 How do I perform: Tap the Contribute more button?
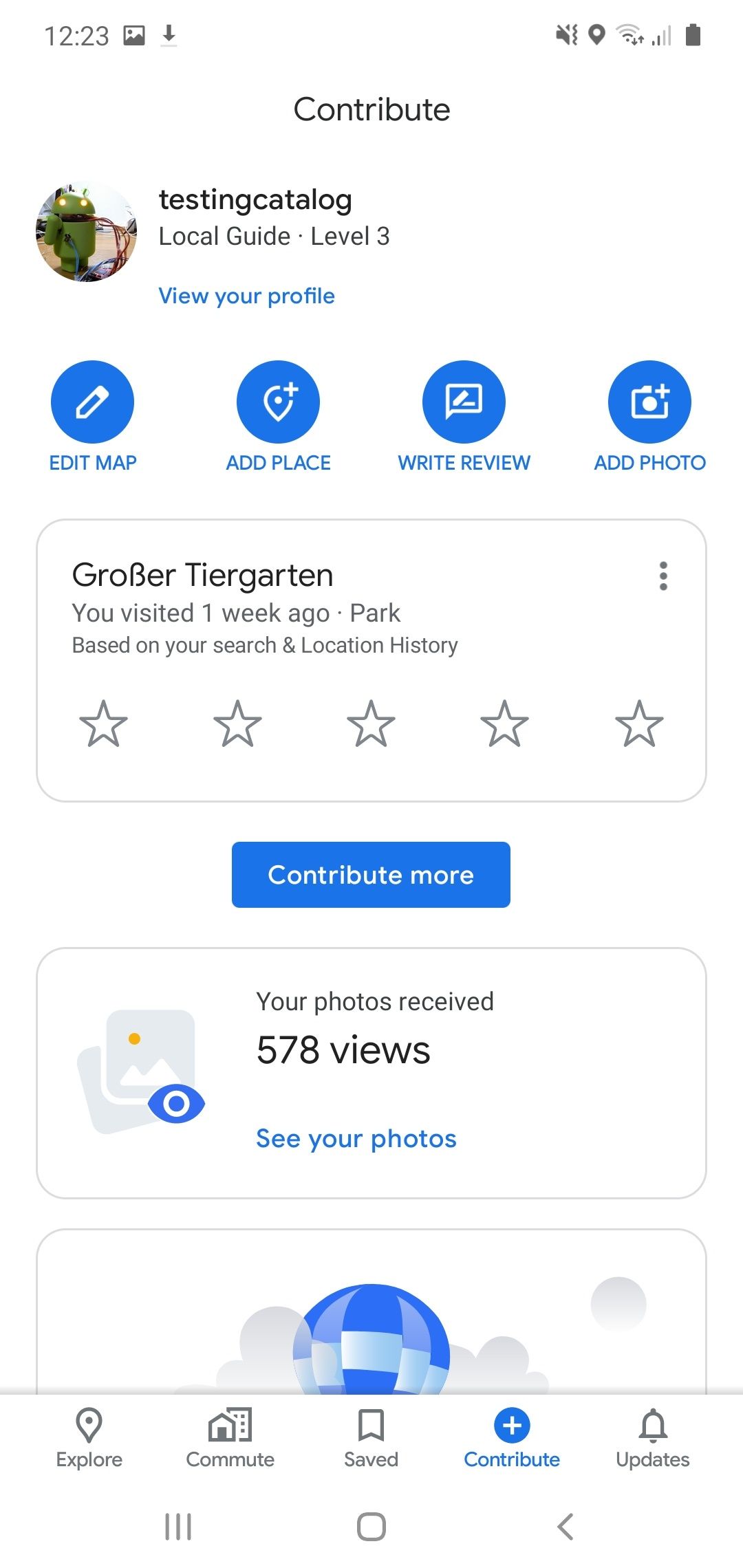(371, 875)
